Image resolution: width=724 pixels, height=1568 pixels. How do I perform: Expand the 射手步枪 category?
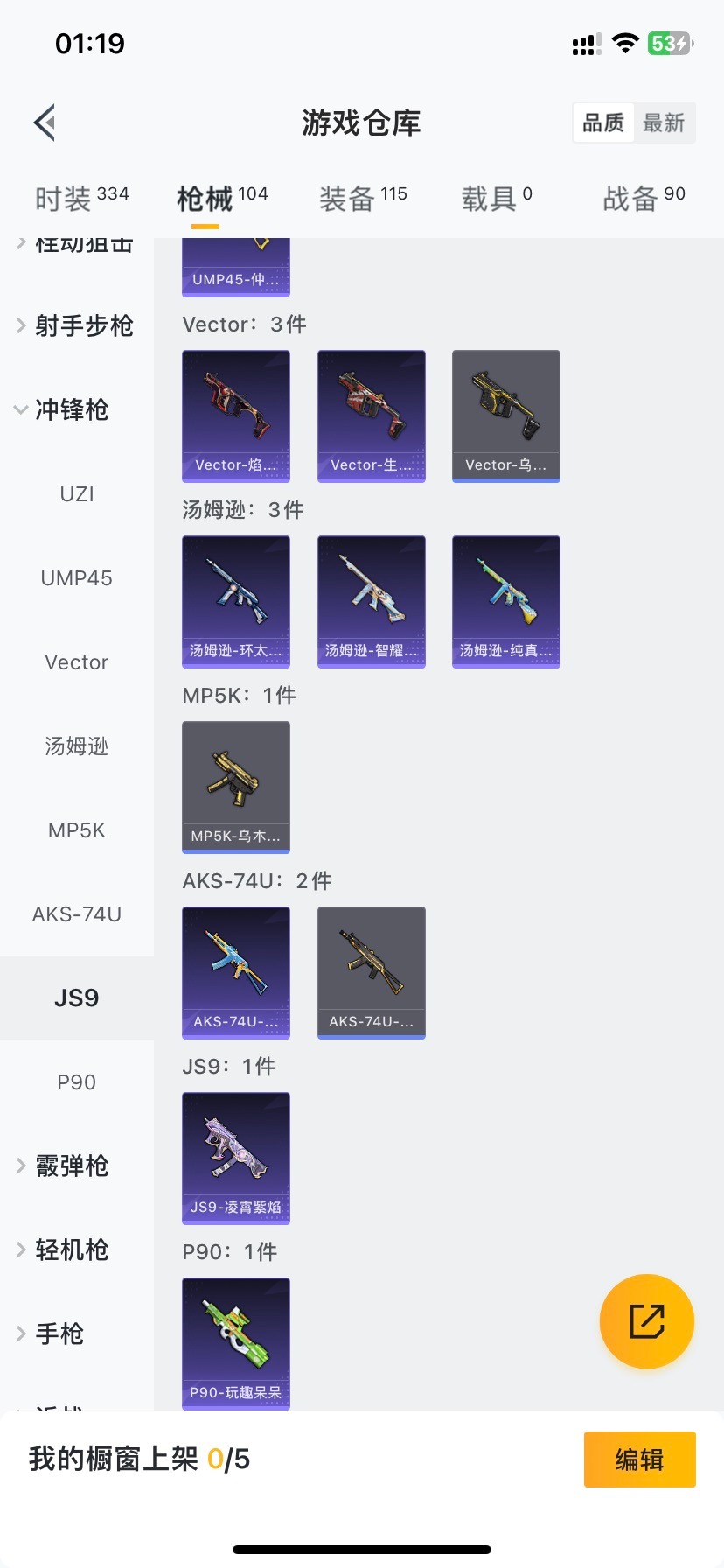point(77,326)
